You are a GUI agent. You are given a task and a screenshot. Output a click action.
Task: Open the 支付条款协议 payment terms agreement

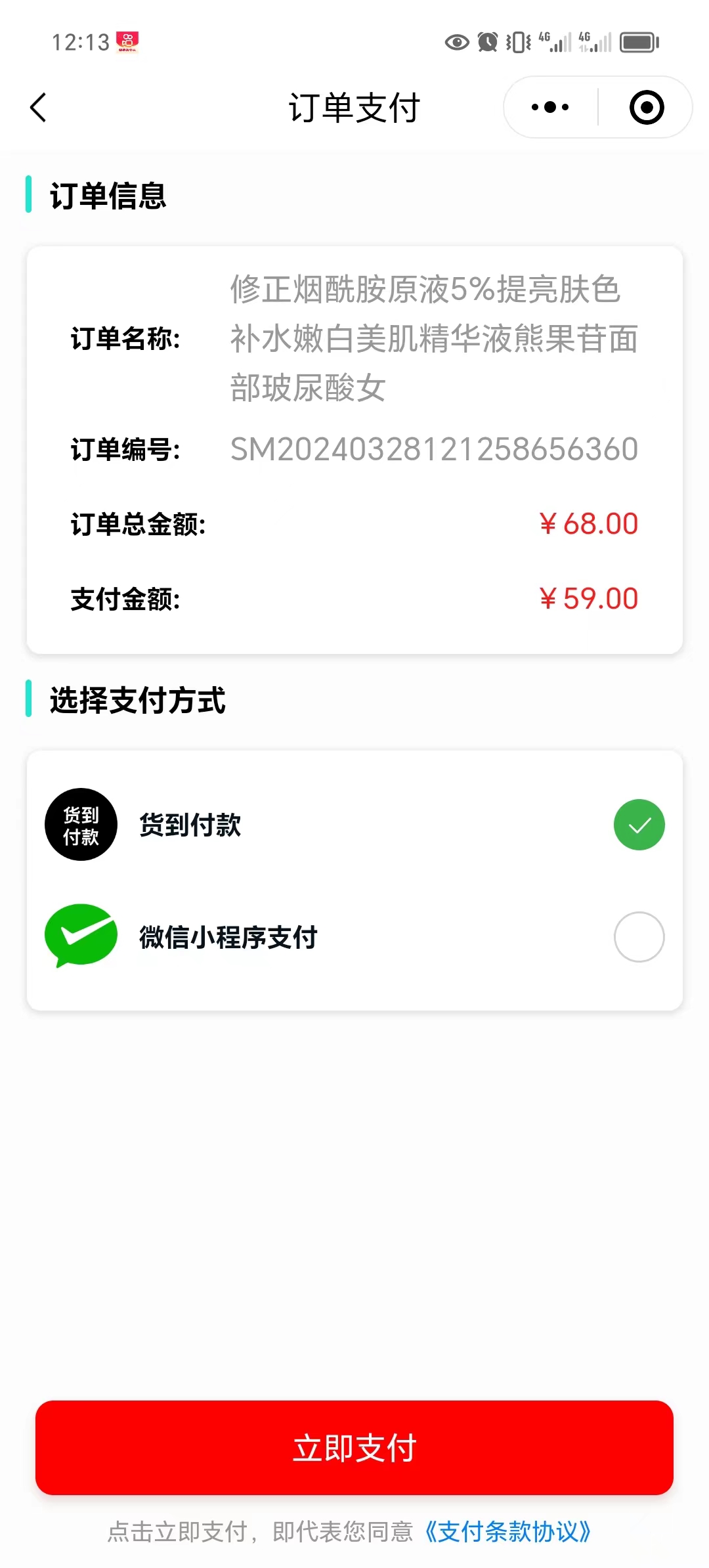click(x=509, y=1532)
